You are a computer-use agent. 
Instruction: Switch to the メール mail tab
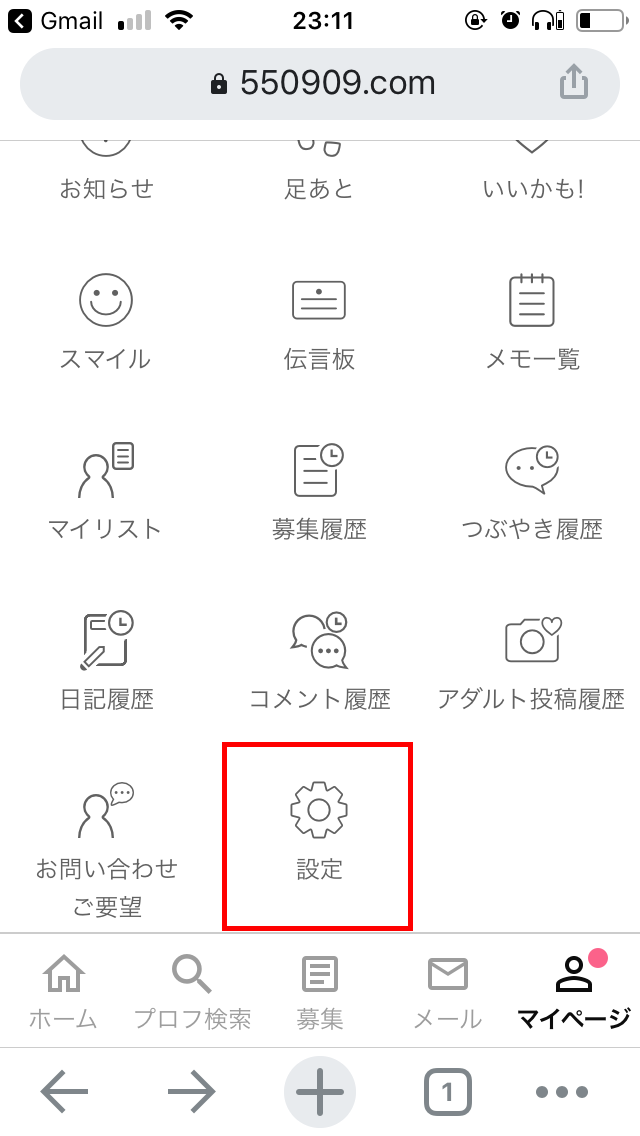click(448, 990)
